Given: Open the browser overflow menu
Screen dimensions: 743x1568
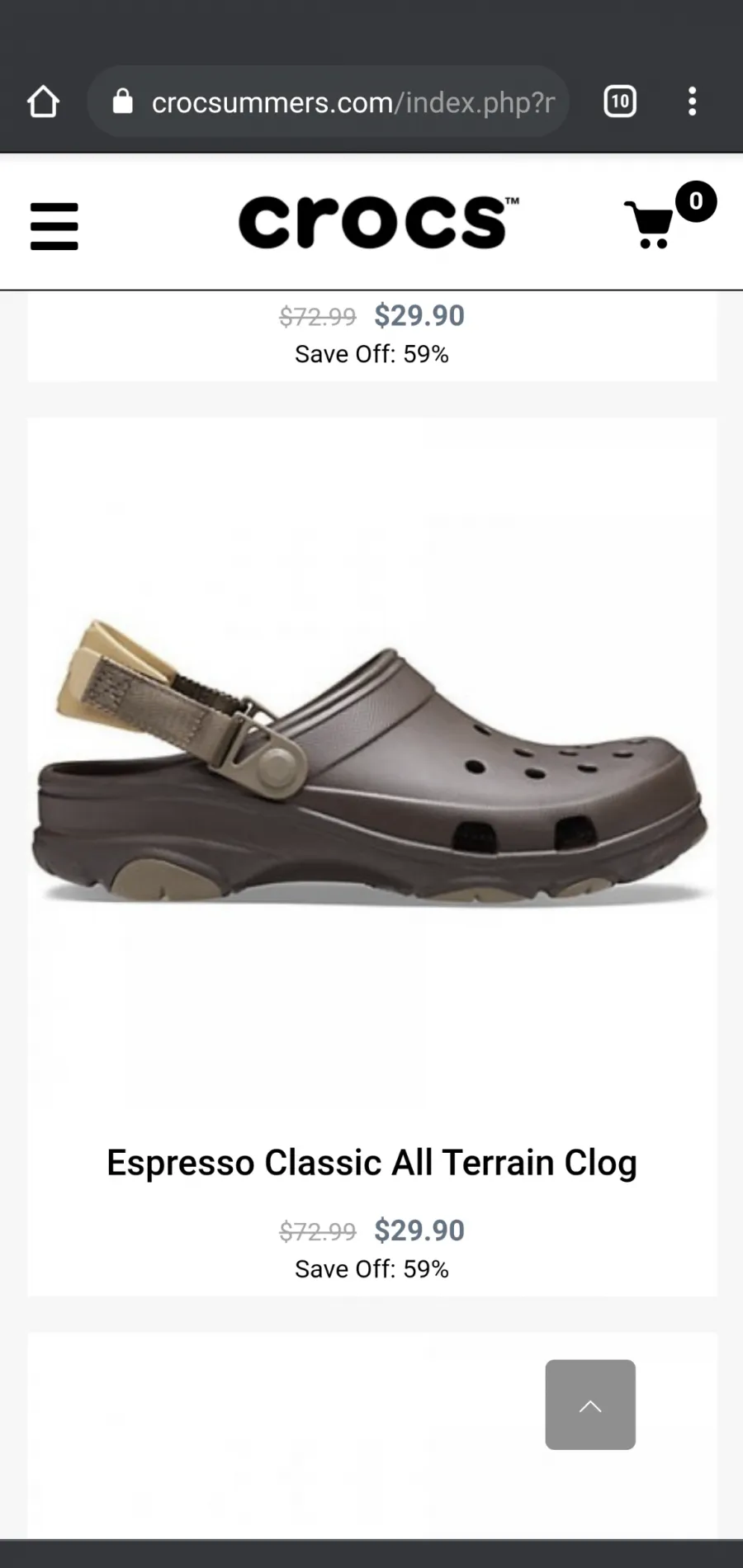Looking at the screenshot, I should pyautogui.click(x=692, y=102).
